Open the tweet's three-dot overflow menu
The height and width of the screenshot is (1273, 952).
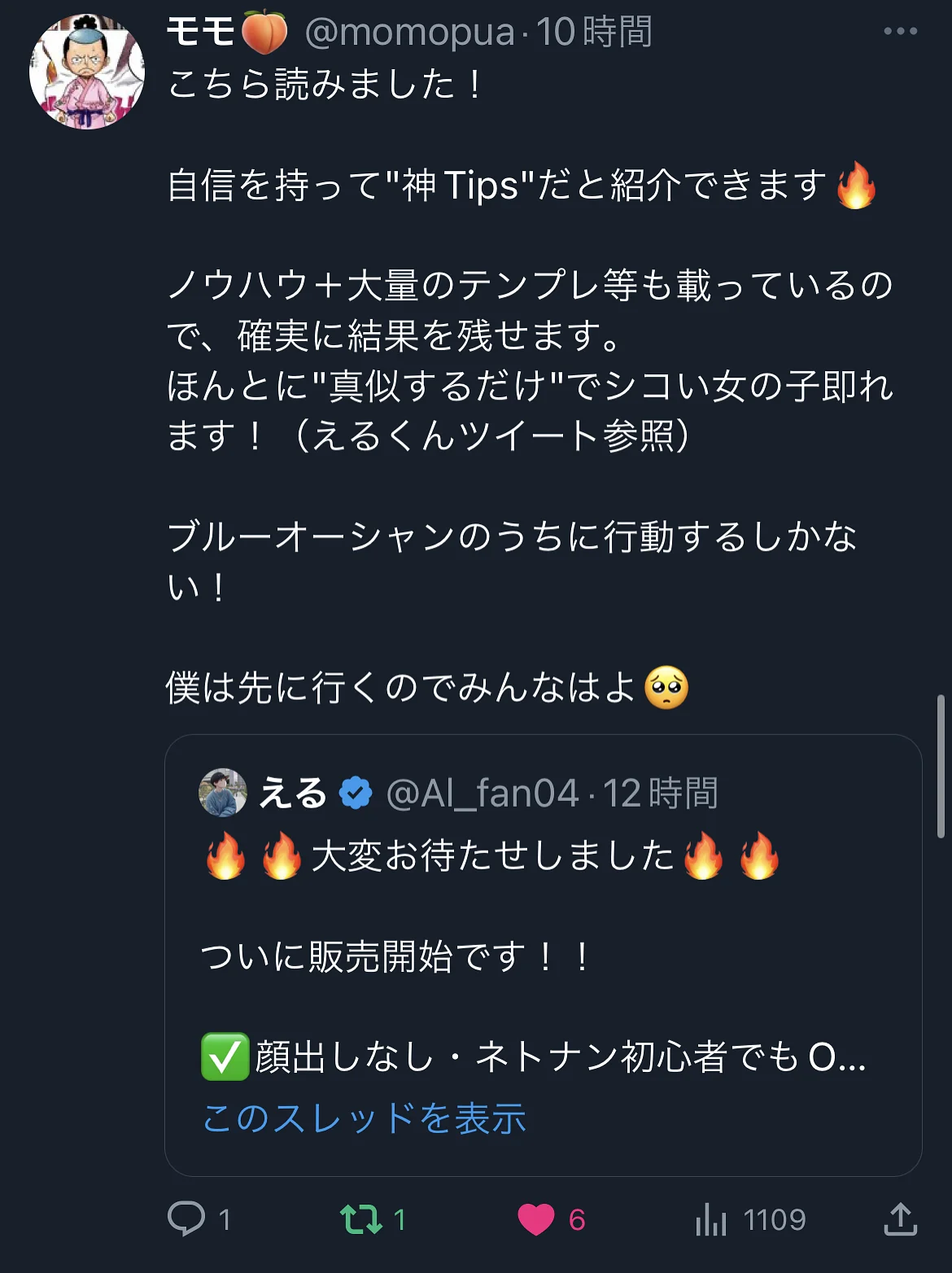[900, 32]
